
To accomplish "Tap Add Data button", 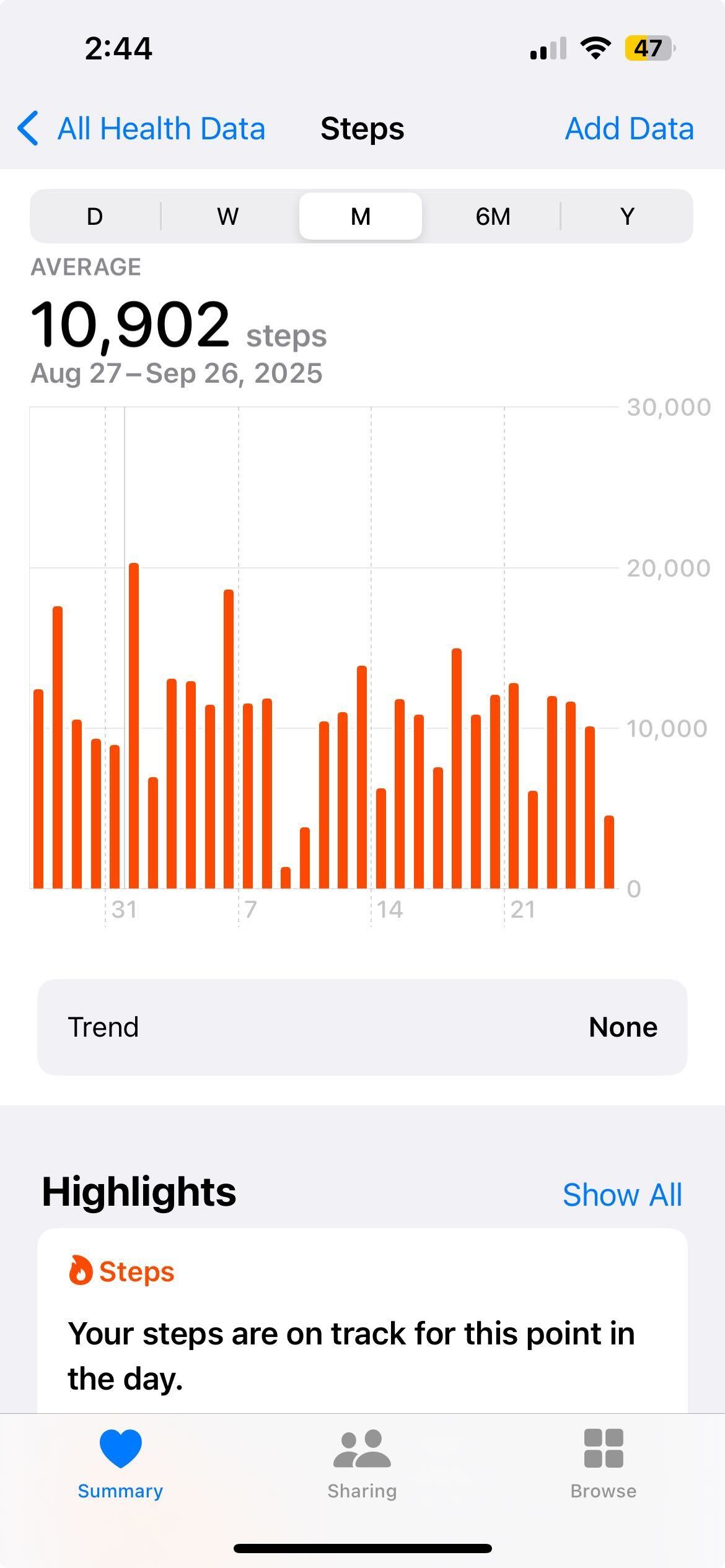I will pyautogui.click(x=629, y=129).
